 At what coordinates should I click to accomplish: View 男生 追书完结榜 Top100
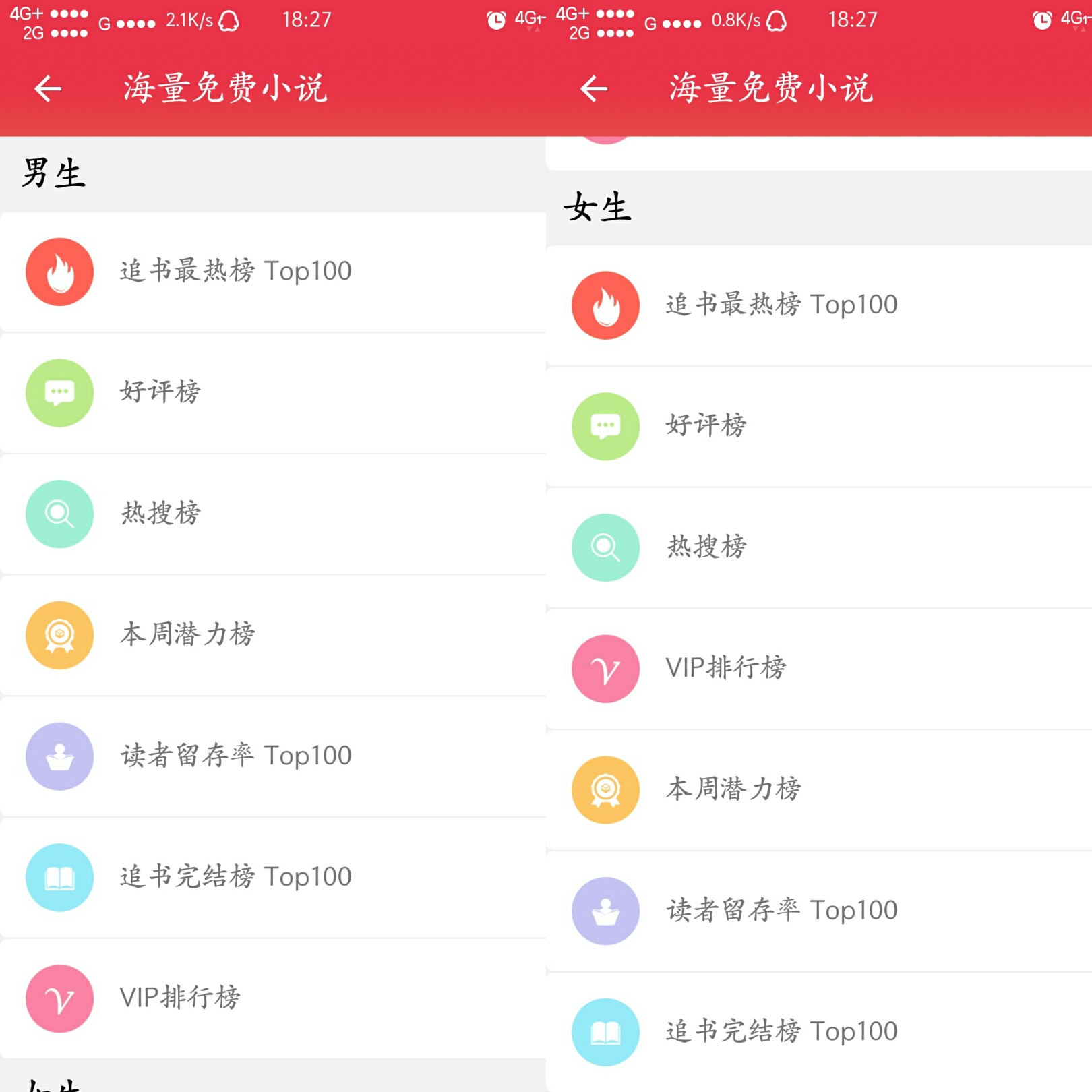coord(236,877)
